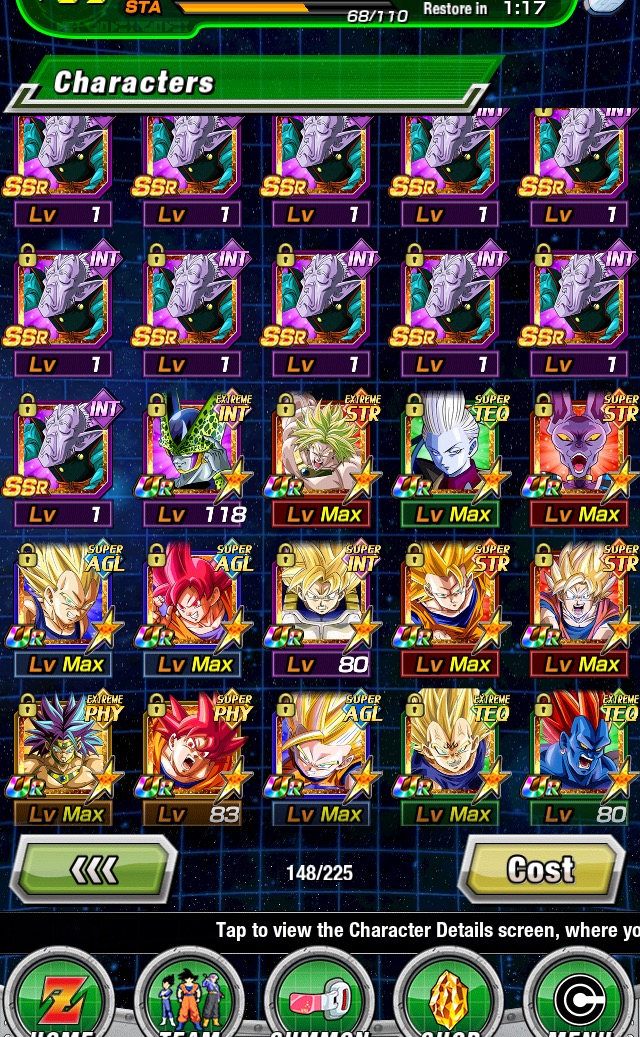640x1037 pixels.
Task: Open the Super PHY Goku Lv 83 card
Action: (x=192, y=759)
